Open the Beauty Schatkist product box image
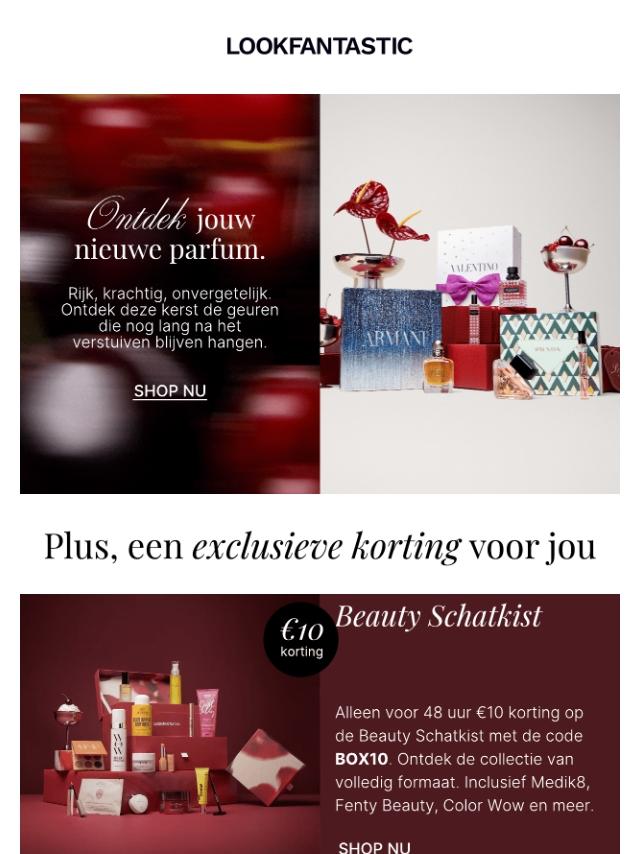Screen dimensions: 640x854 [x=170, y=724]
